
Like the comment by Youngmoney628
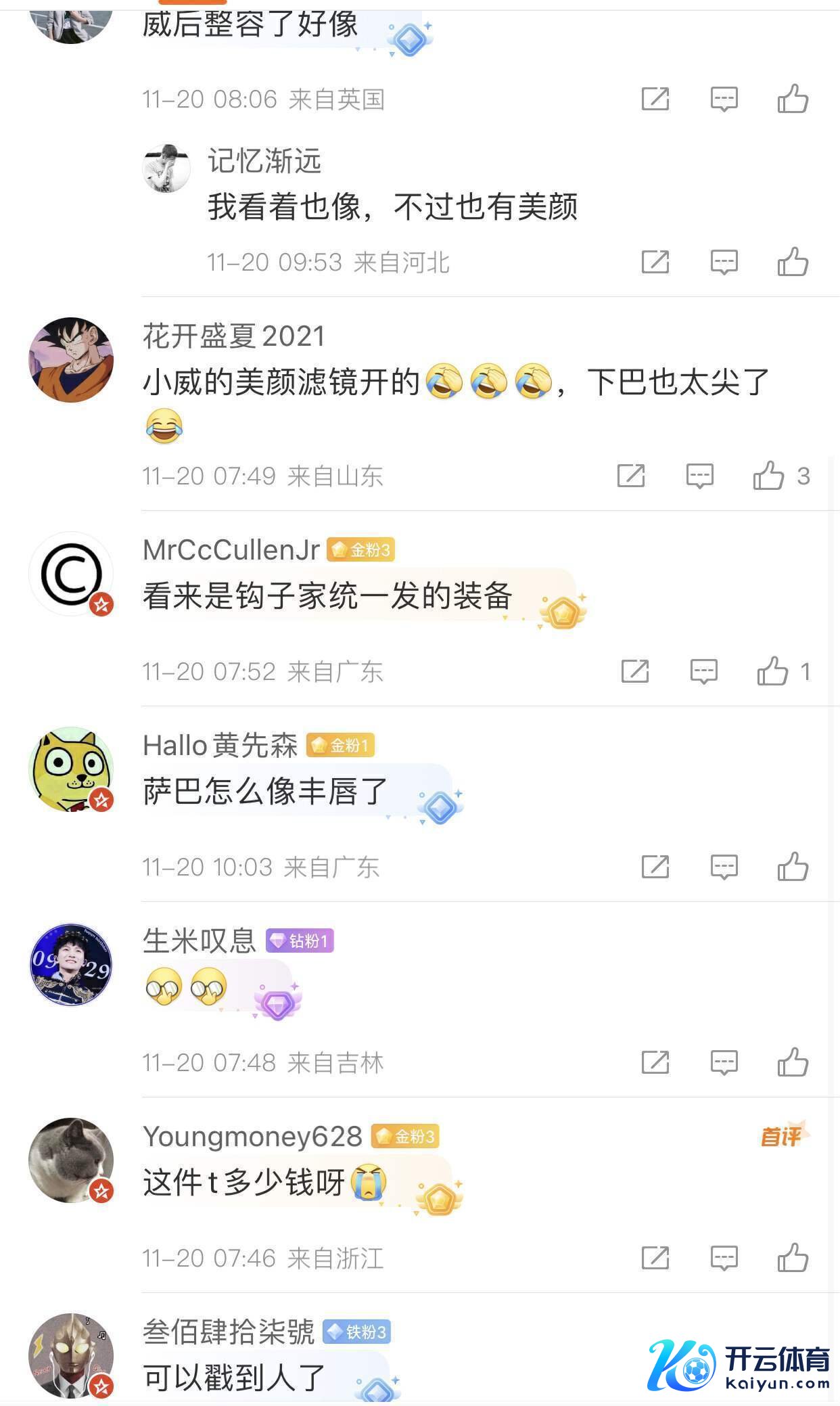click(x=793, y=1258)
